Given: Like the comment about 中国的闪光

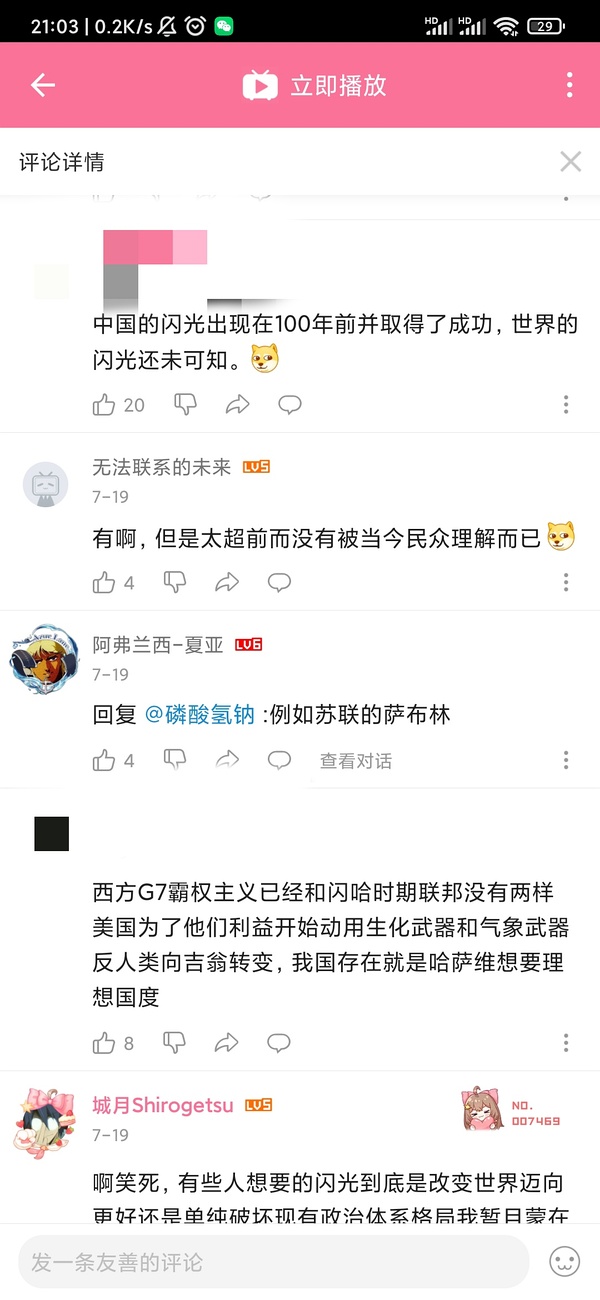Looking at the screenshot, I should (x=104, y=404).
